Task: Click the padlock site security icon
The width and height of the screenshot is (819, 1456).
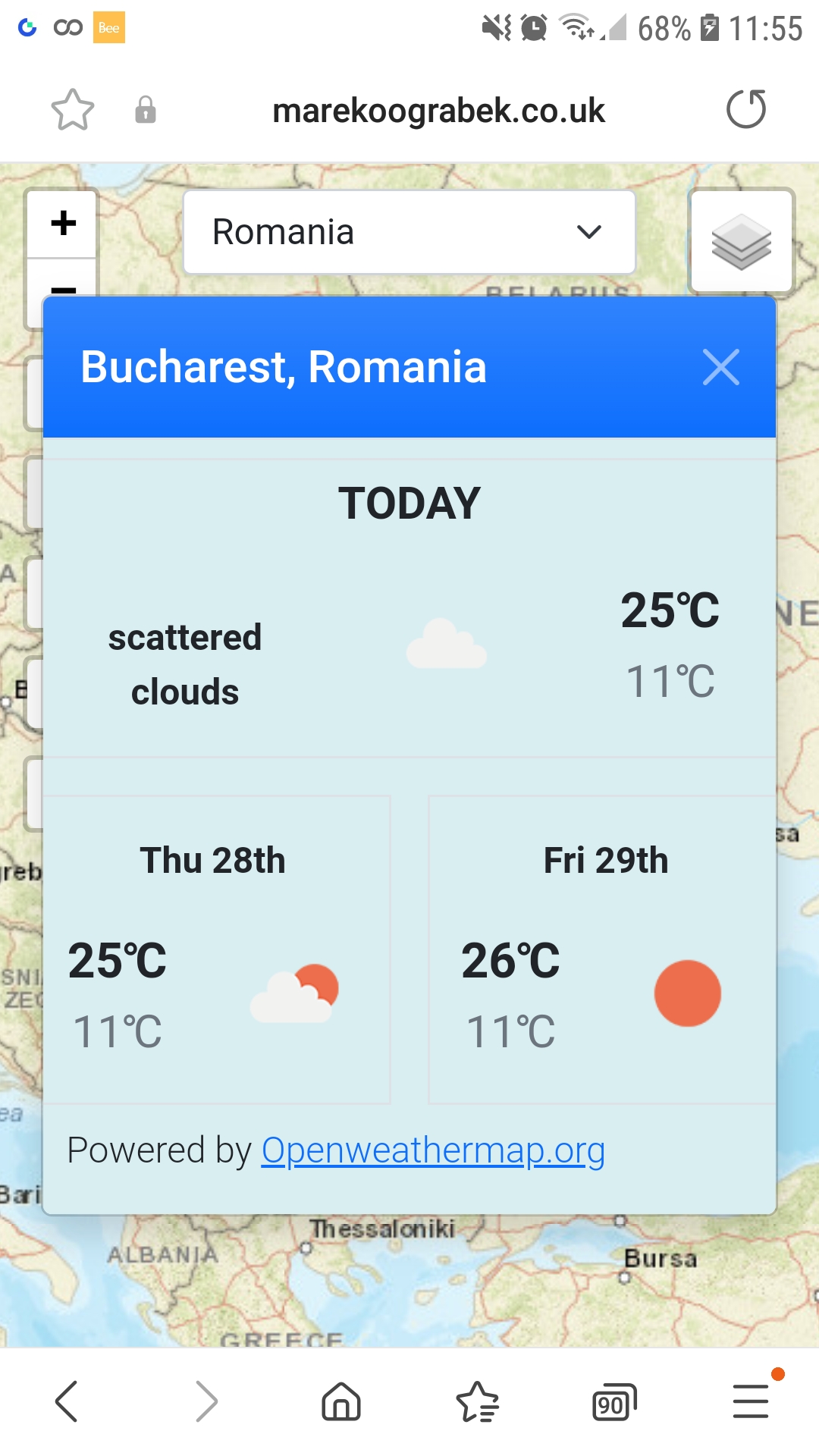Action: pos(146,110)
